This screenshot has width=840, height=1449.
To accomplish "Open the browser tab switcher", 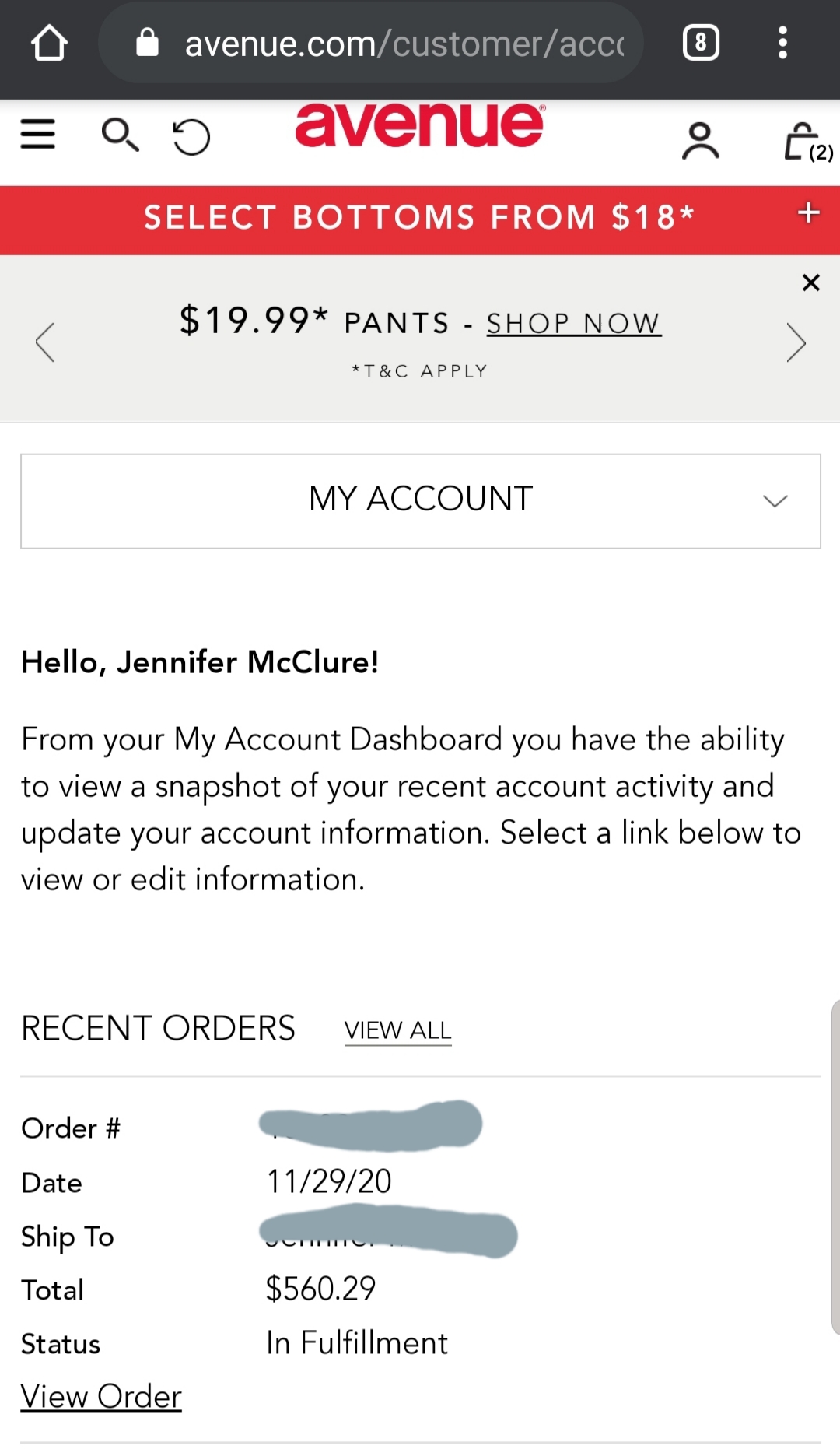I will pos(700,43).
